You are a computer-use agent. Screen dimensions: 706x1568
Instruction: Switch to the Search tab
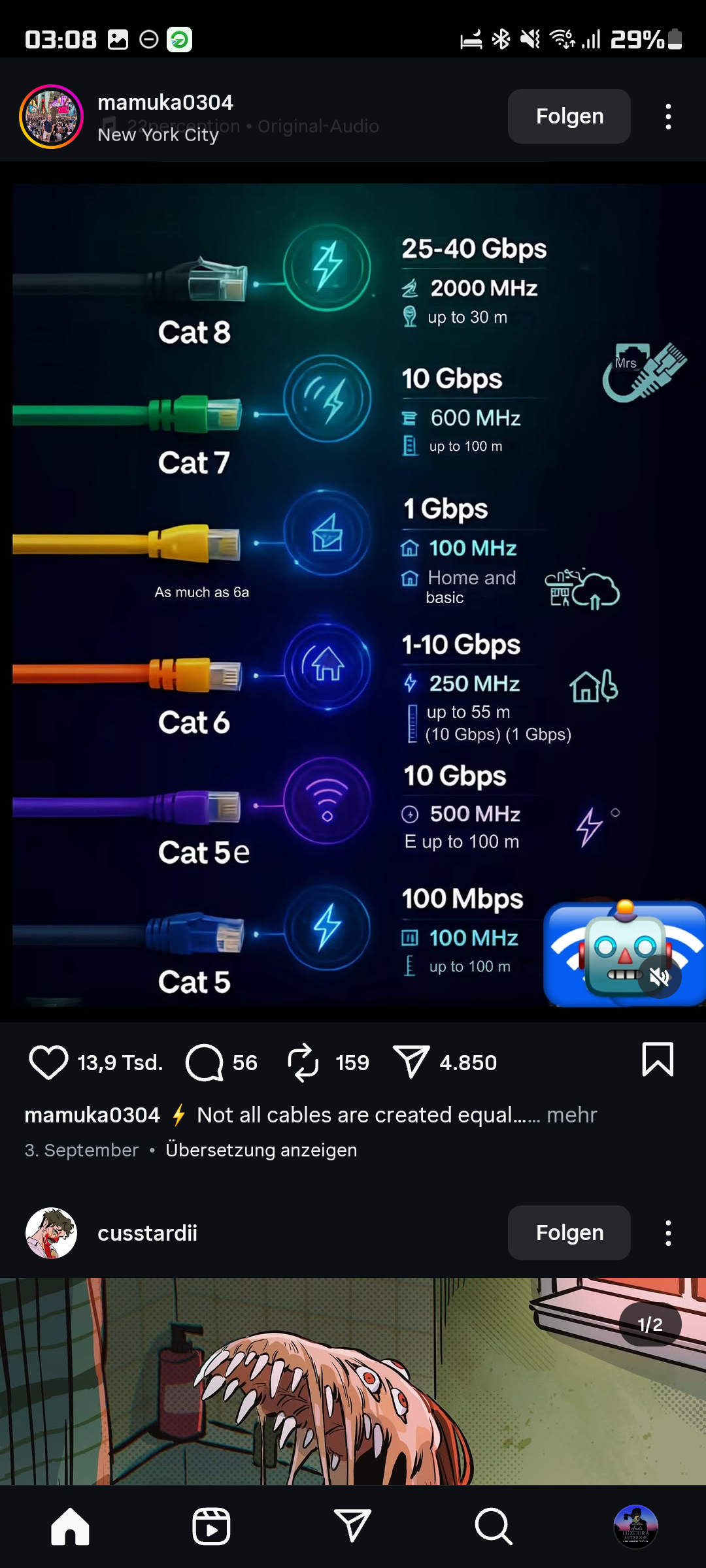(x=493, y=1526)
